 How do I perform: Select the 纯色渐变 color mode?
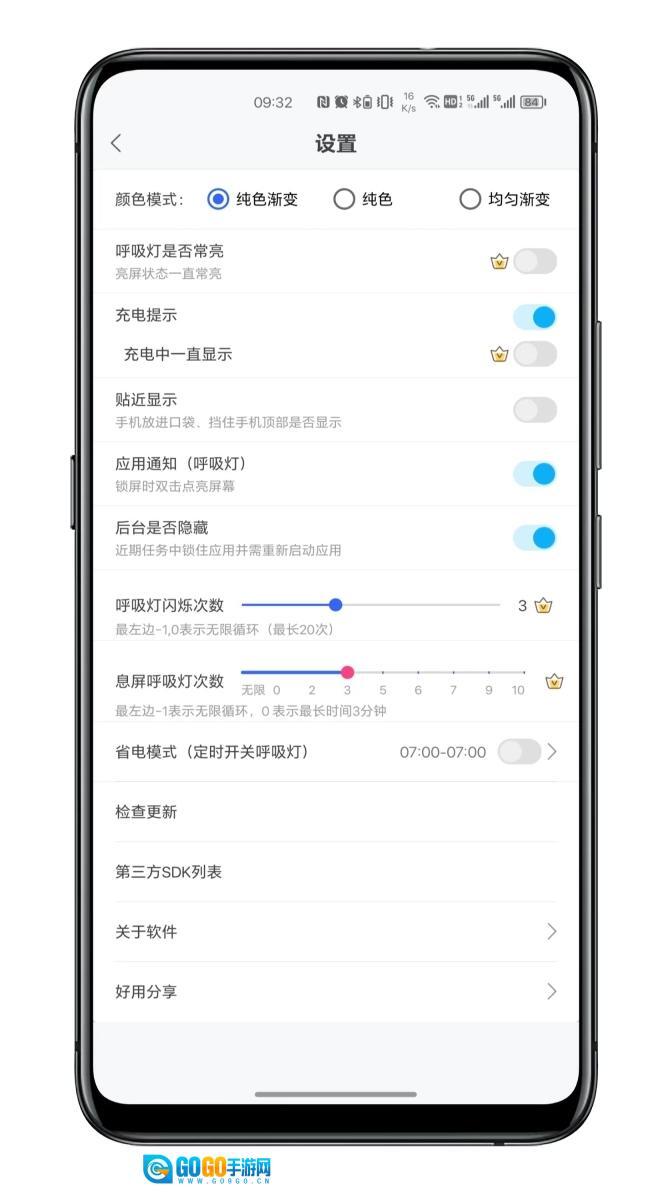coord(218,199)
